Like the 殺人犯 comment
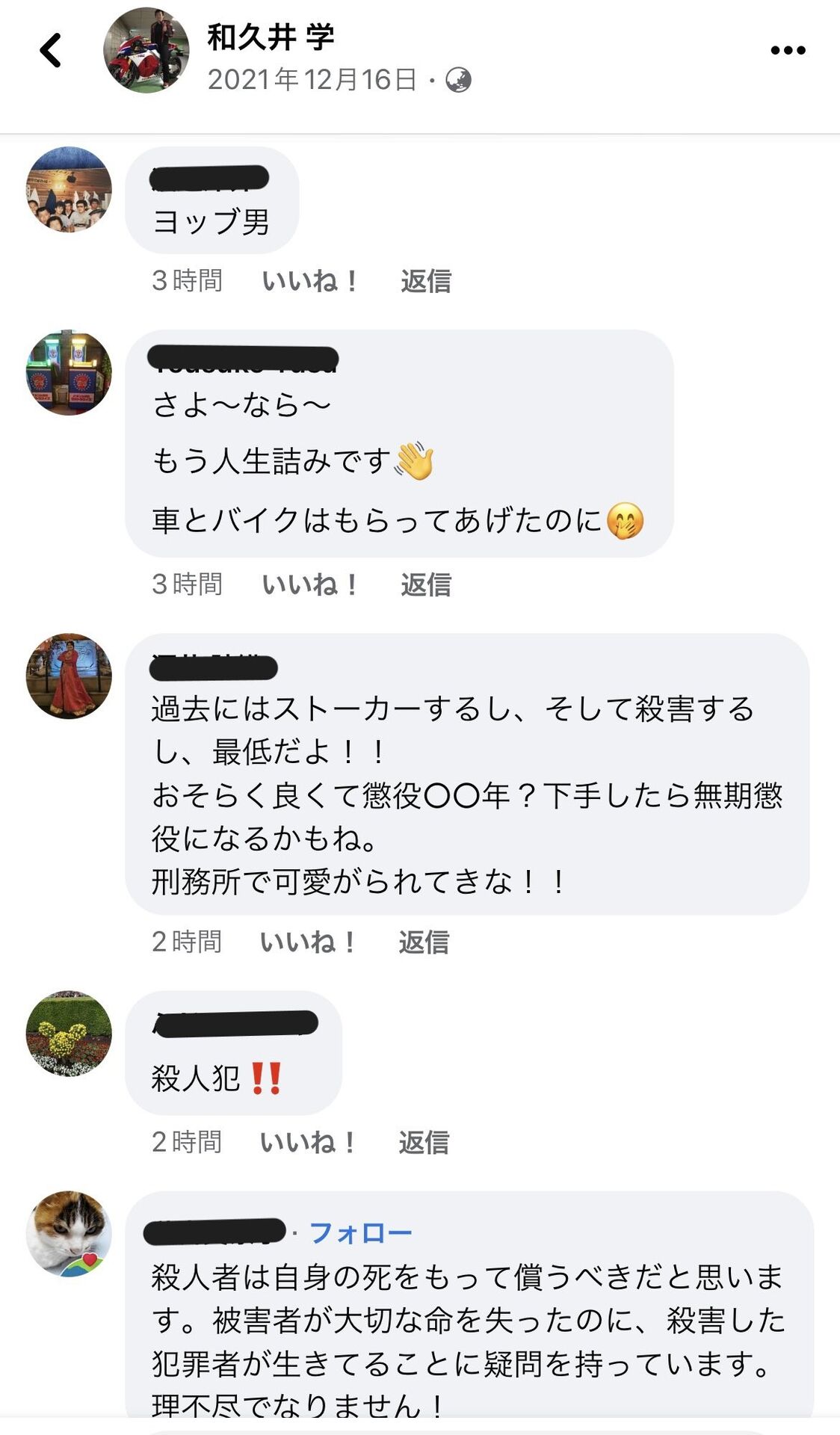This screenshot has height=1435, width=840. tap(309, 1143)
